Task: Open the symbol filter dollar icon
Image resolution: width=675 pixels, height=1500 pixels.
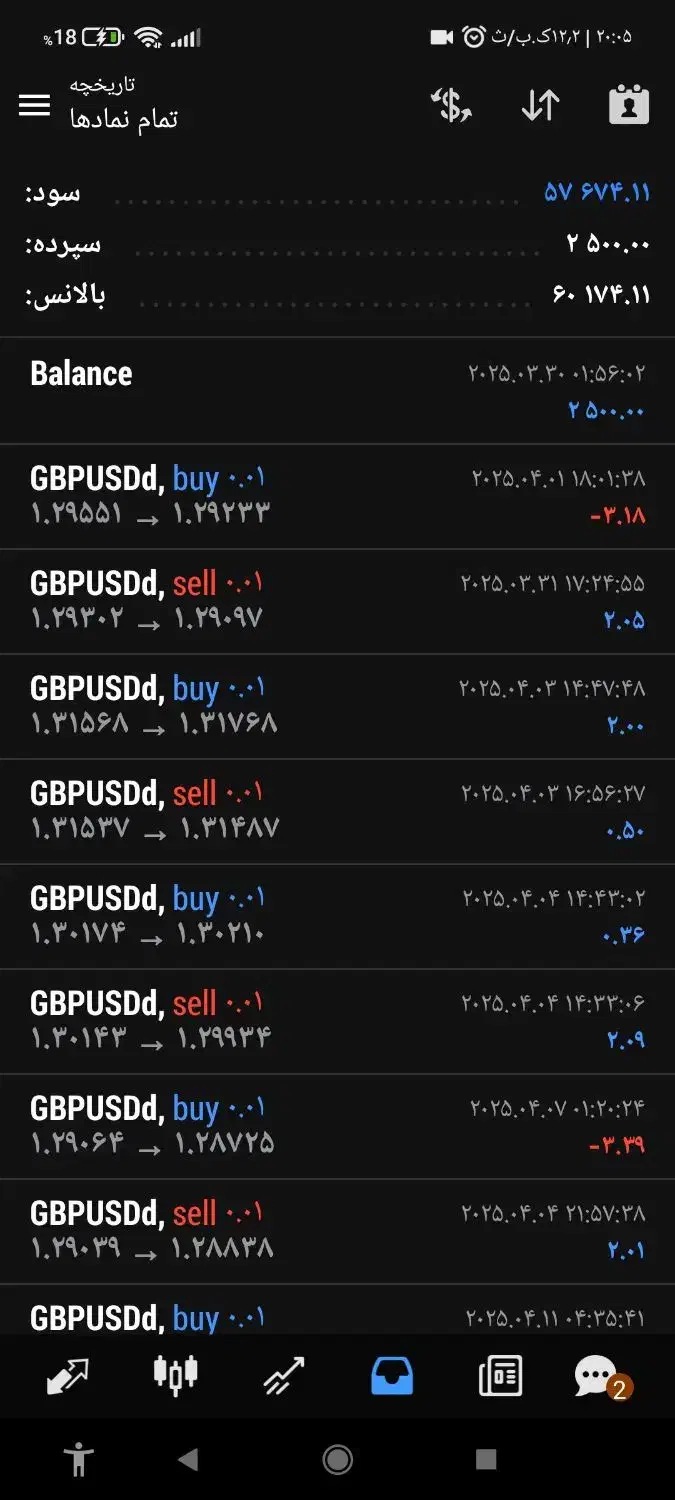Action: tap(451, 105)
